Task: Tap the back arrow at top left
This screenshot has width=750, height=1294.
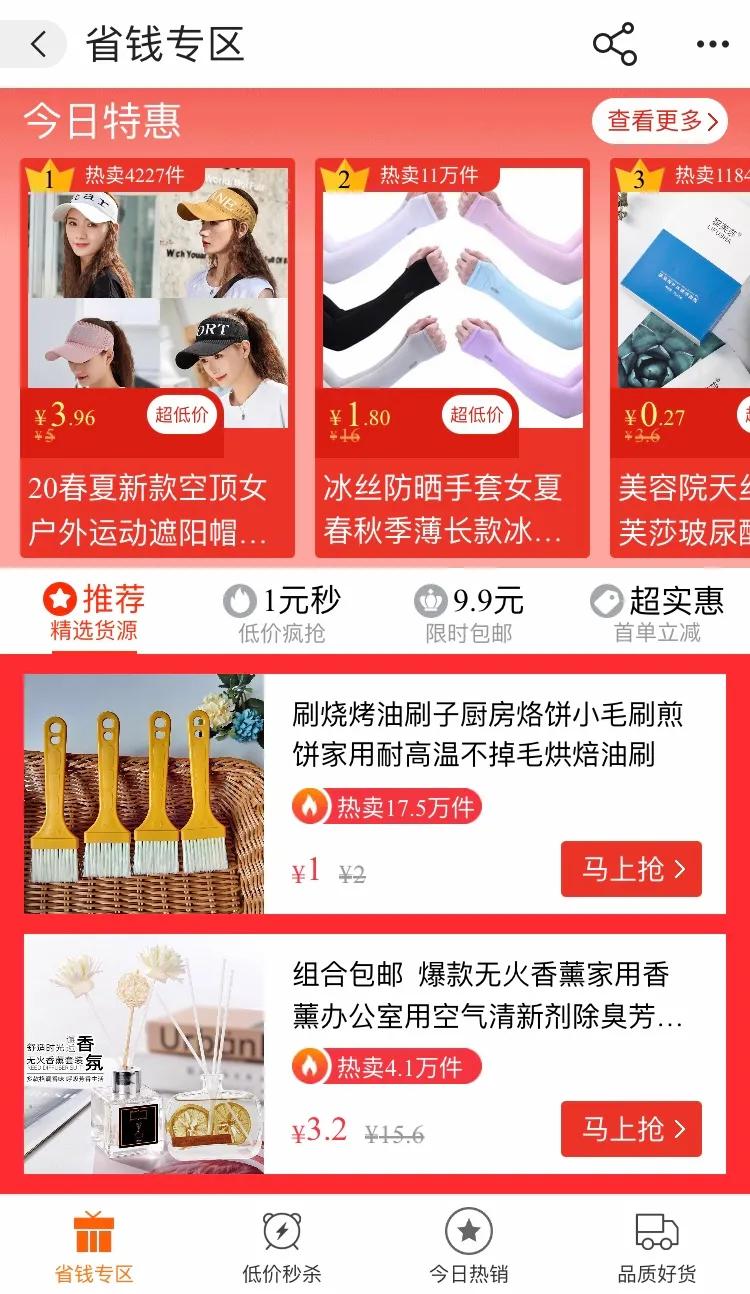Action: (38, 44)
